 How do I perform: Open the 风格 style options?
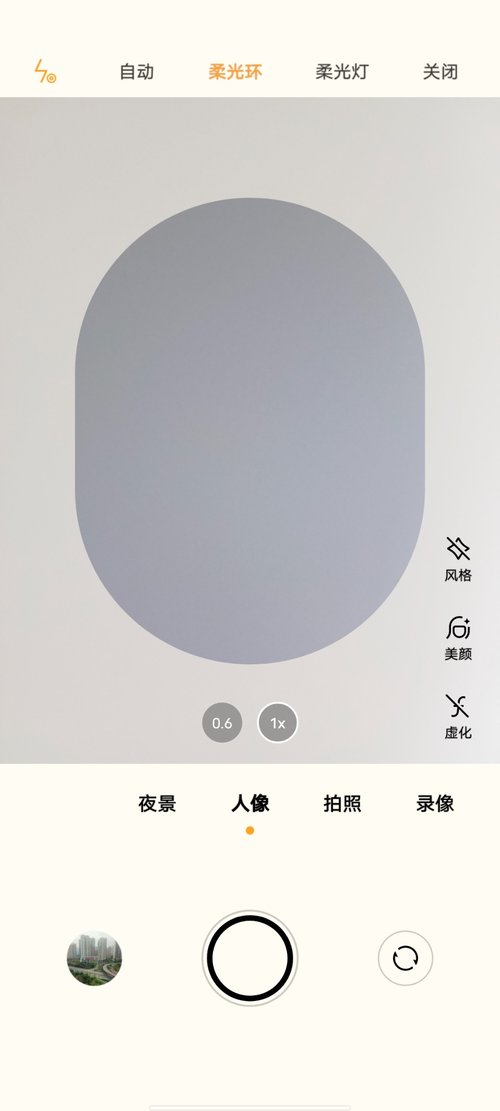pos(458,559)
